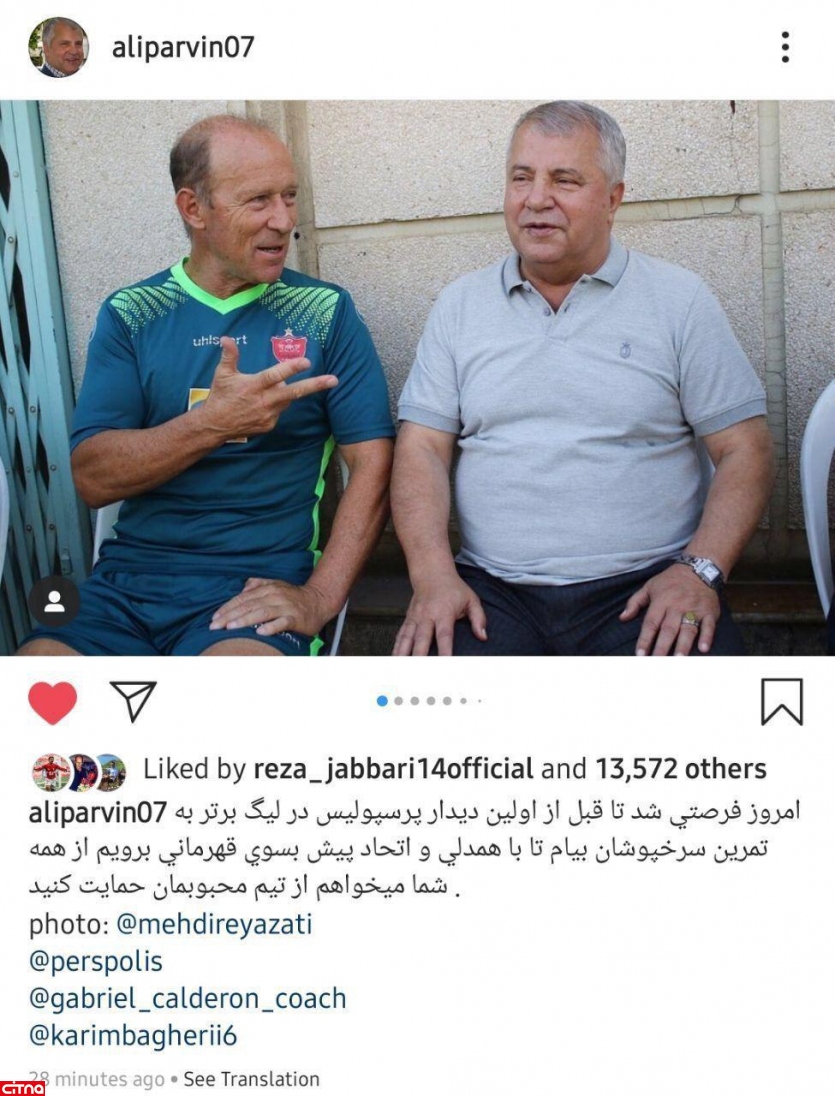Open the @karimbagherii6 mention
This screenshot has height=1096, width=835.
click(133, 1035)
